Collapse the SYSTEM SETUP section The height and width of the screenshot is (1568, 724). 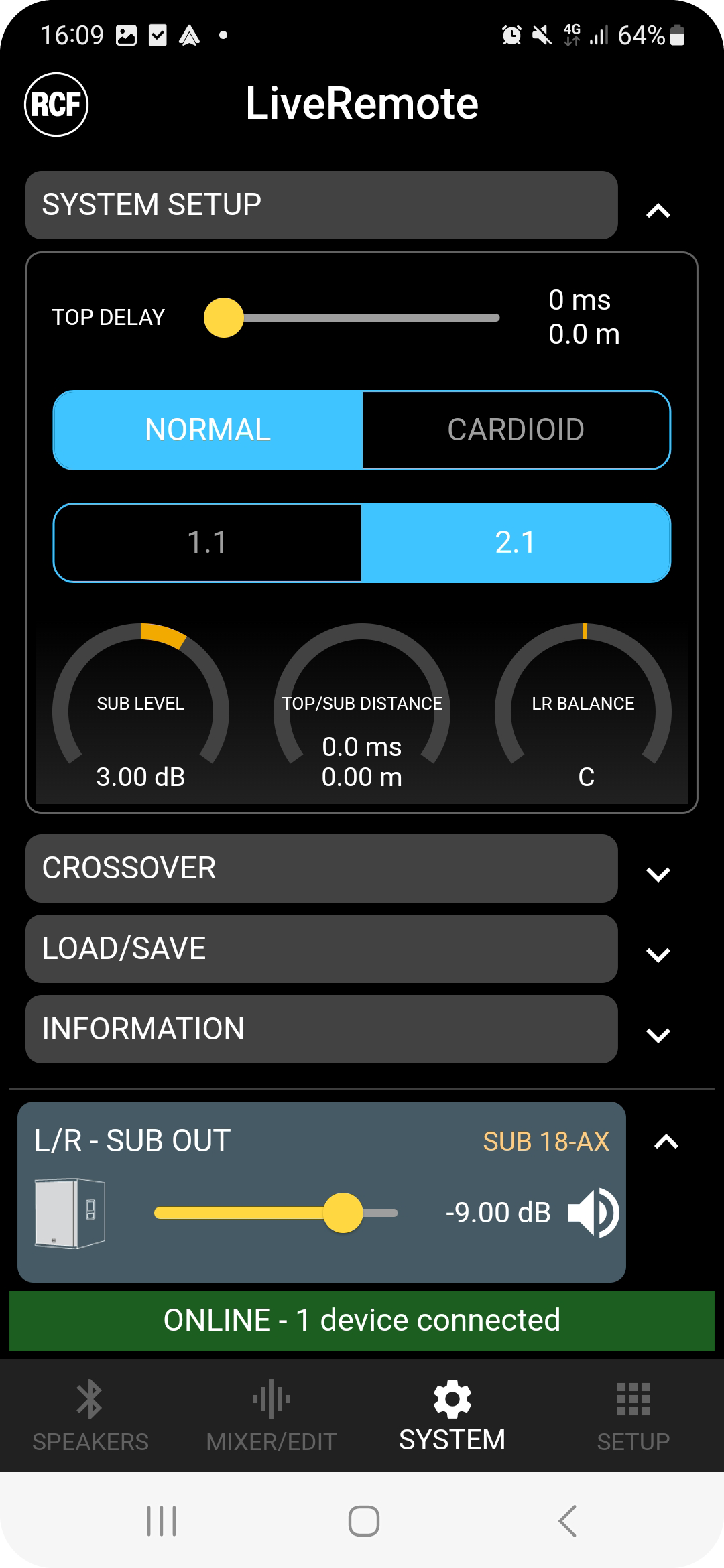tap(658, 210)
